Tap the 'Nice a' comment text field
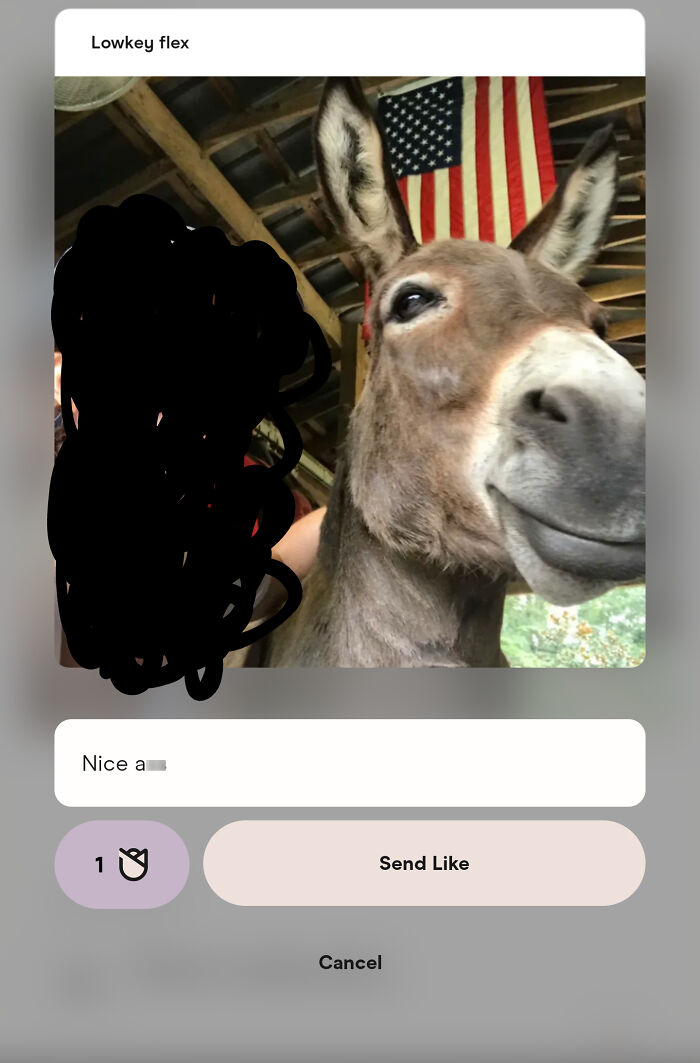The image size is (700, 1063). (x=349, y=763)
